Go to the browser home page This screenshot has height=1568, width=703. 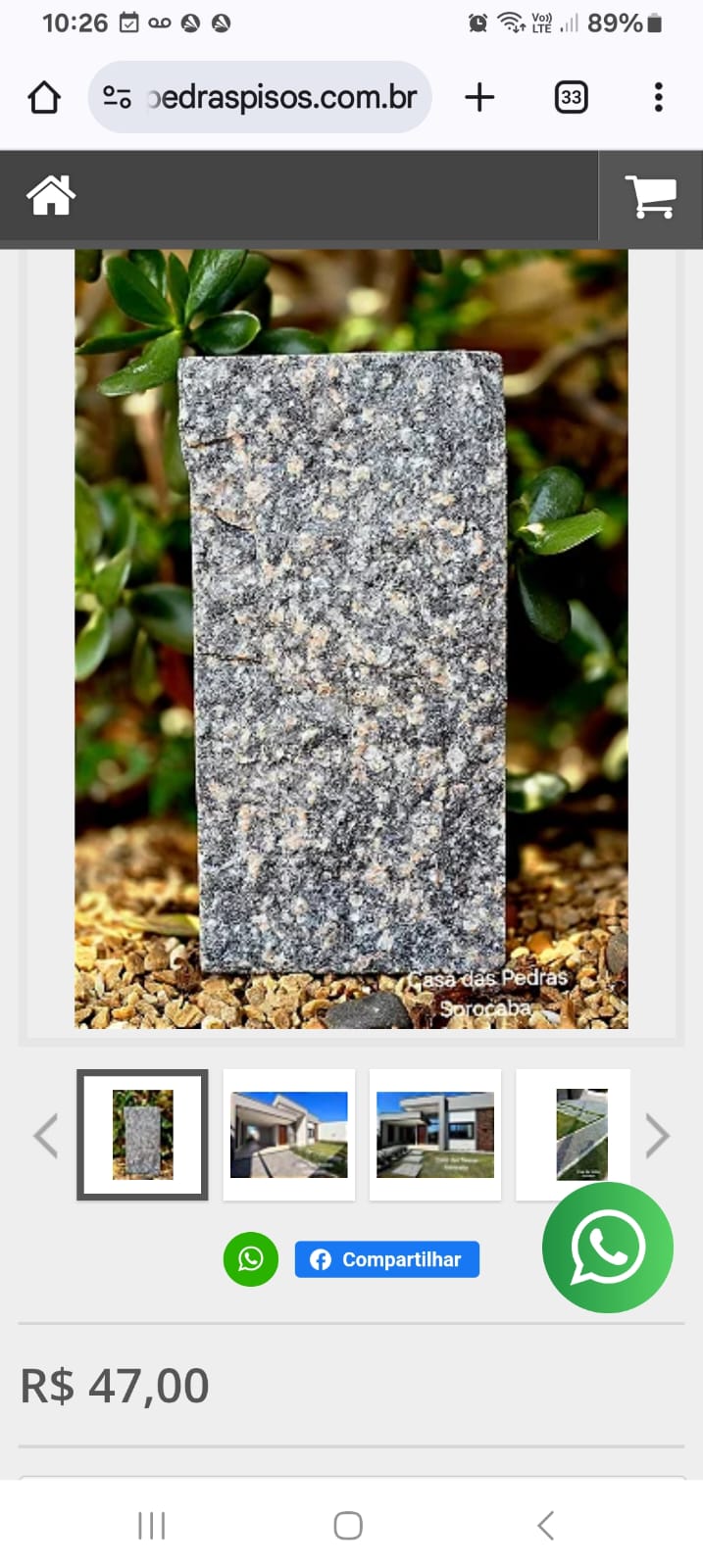tap(44, 97)
